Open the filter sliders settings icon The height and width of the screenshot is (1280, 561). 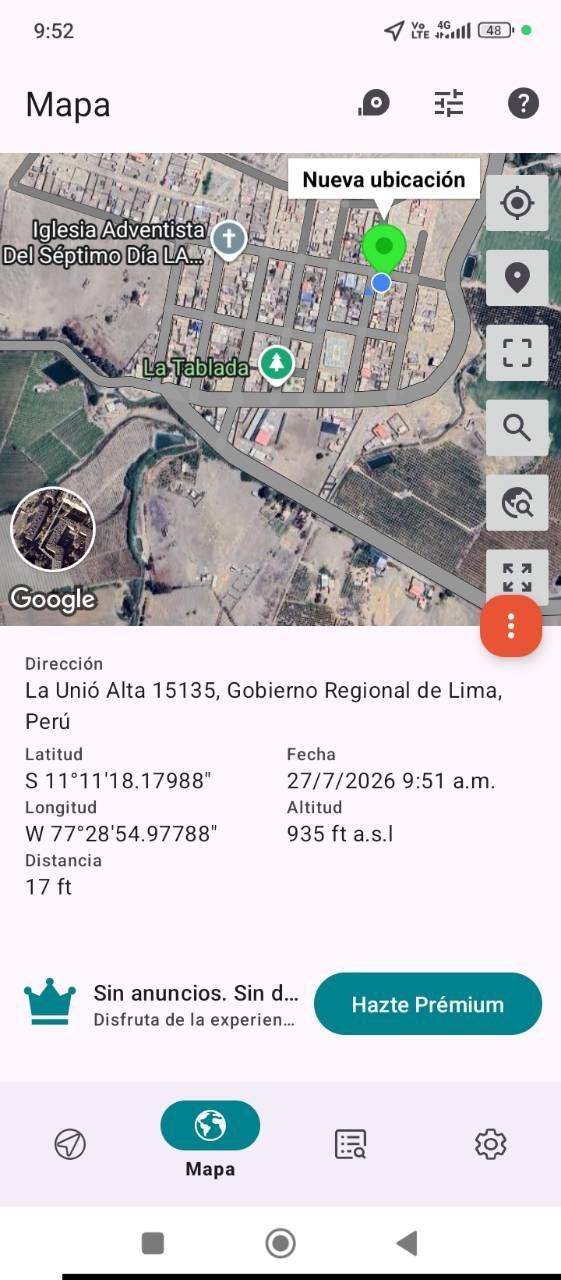[449, 103]
